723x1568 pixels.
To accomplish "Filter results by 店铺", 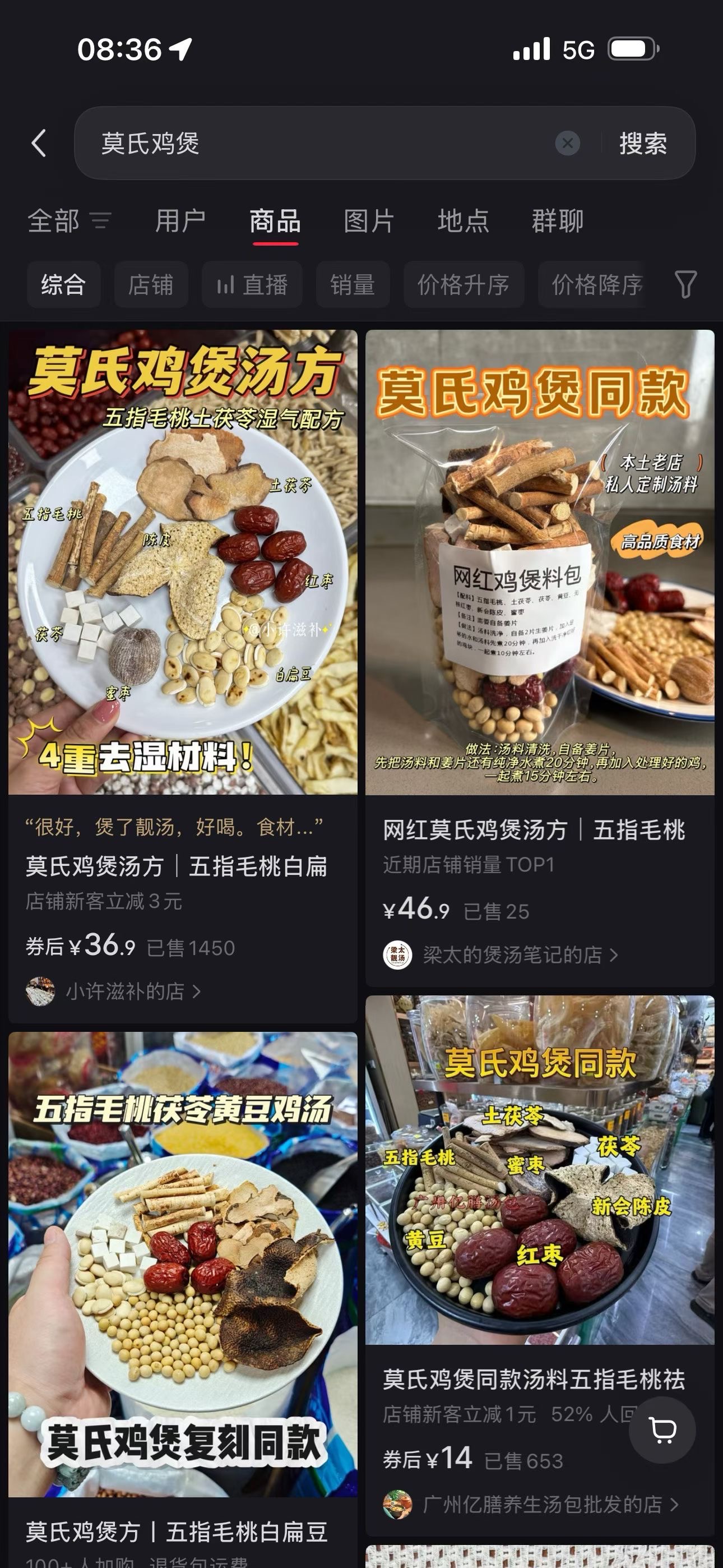I will tap(151, 285).
